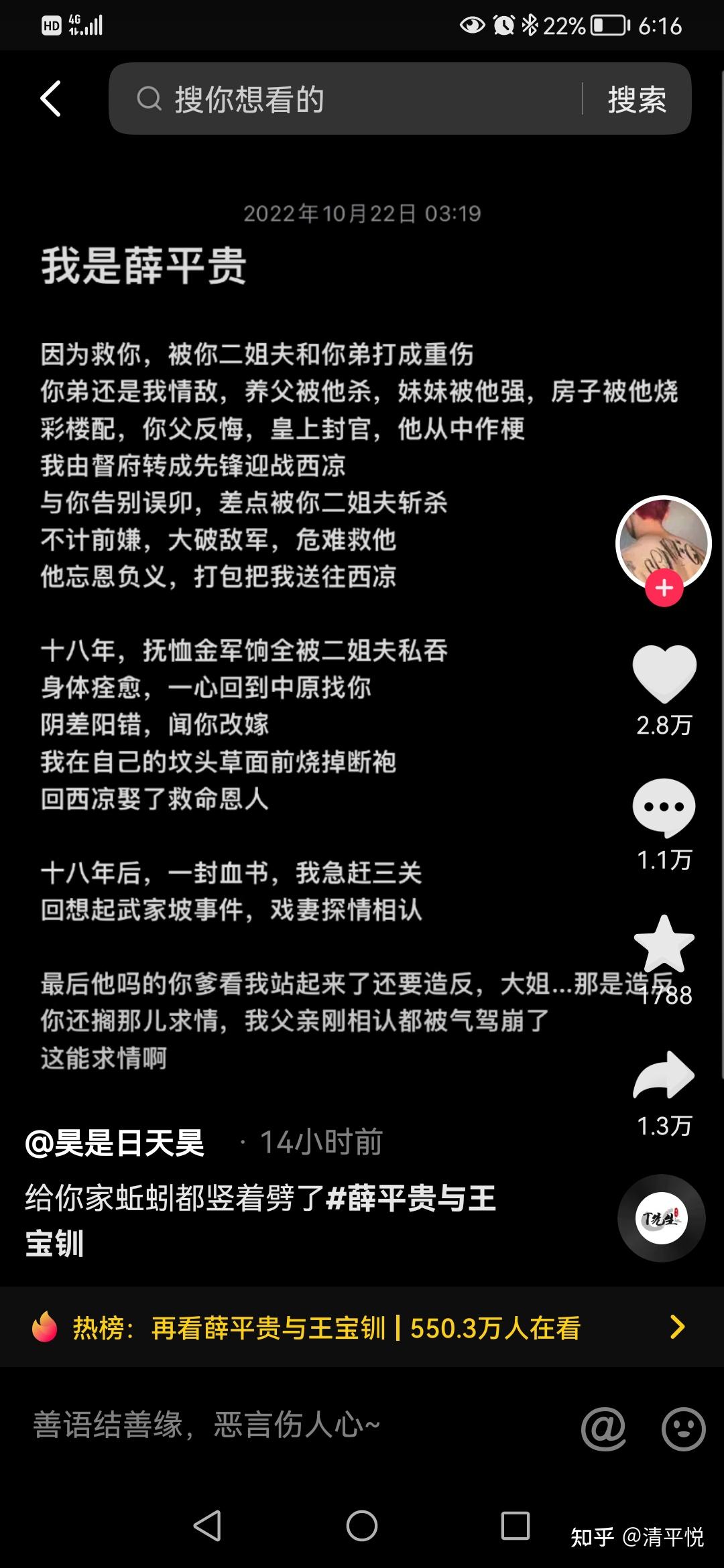724x1568 pixels.
Task: Open the emoji picker smiley icon
Action: point(683,1429)
